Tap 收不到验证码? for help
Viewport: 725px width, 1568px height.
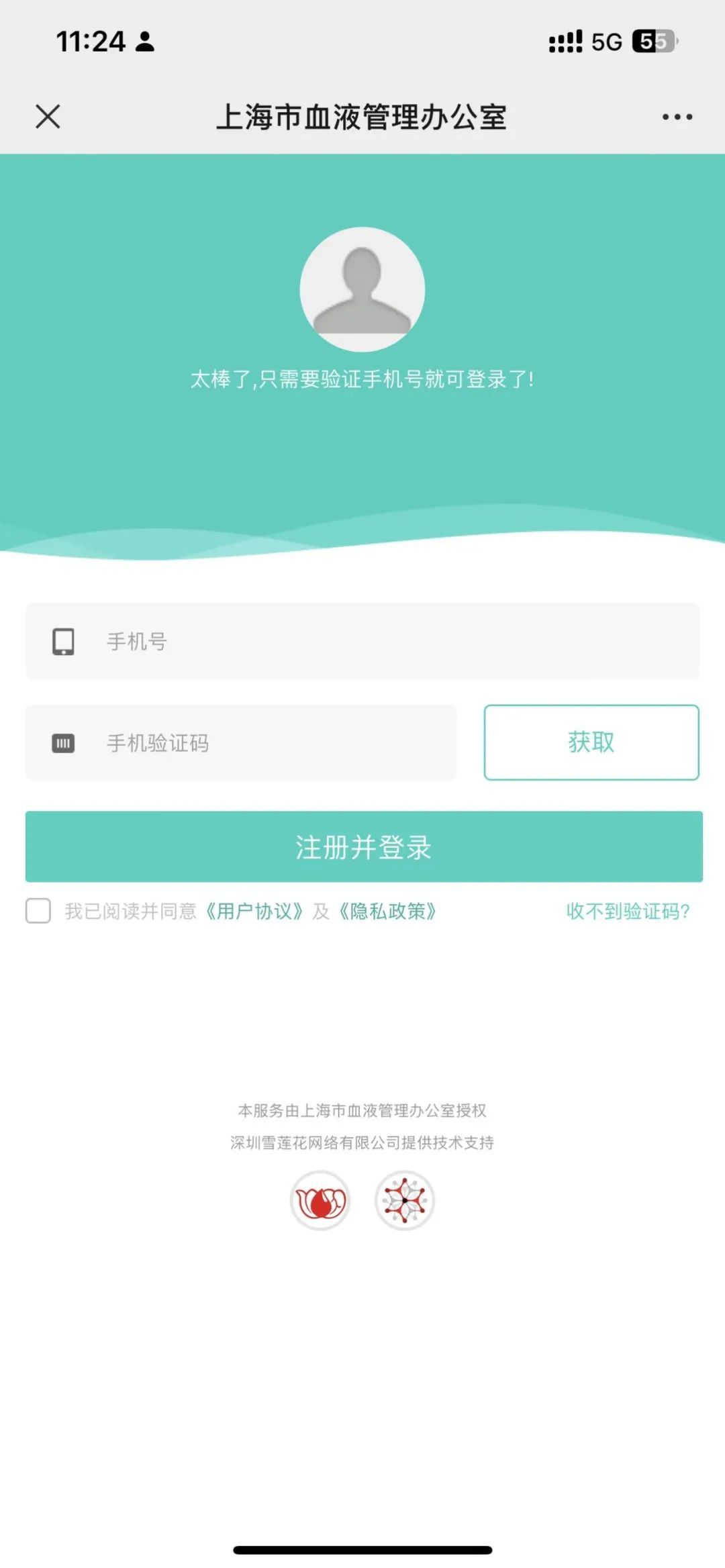(628, 911)
